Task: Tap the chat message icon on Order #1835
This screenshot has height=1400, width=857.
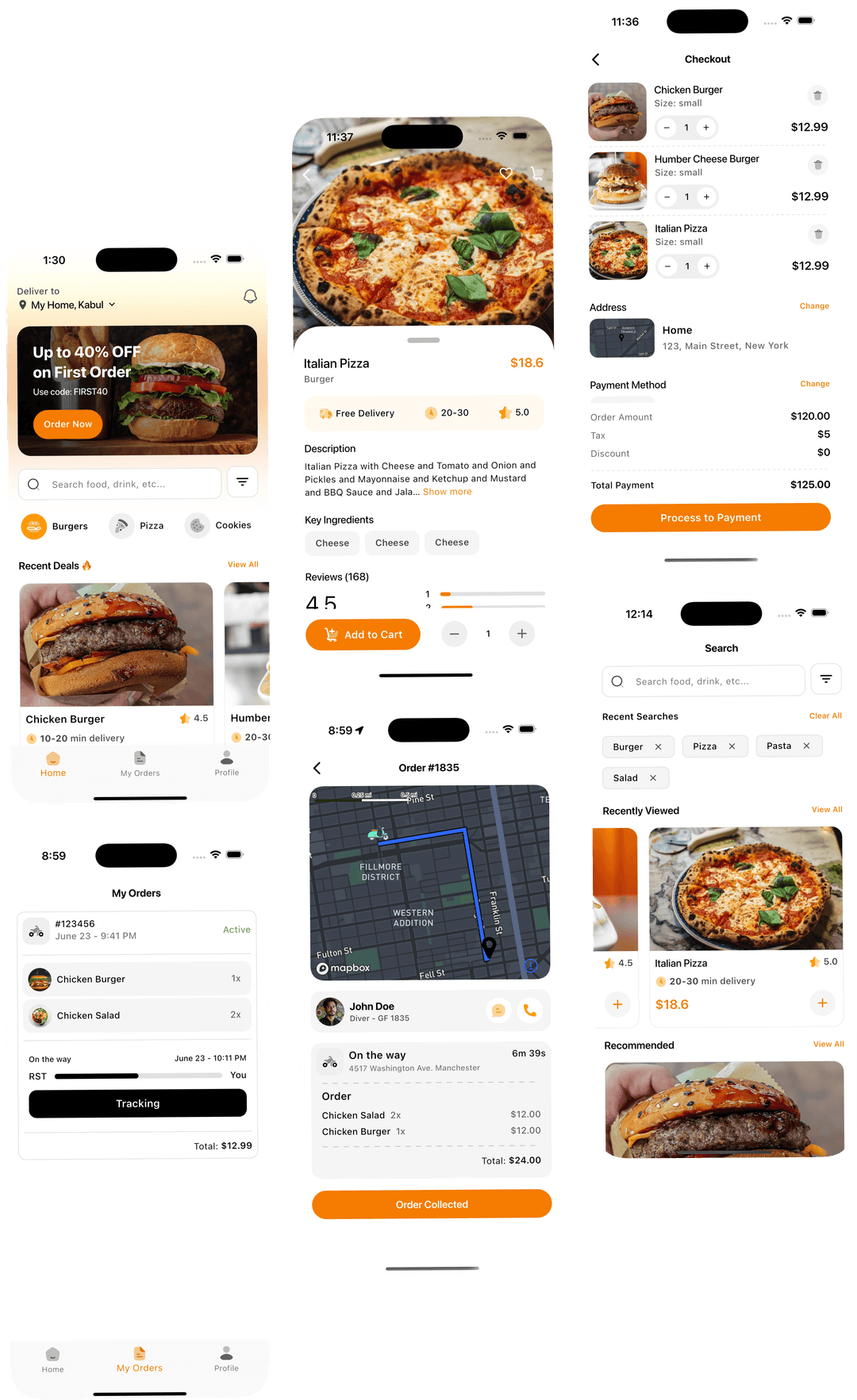Action: [x=498, y=1010]
